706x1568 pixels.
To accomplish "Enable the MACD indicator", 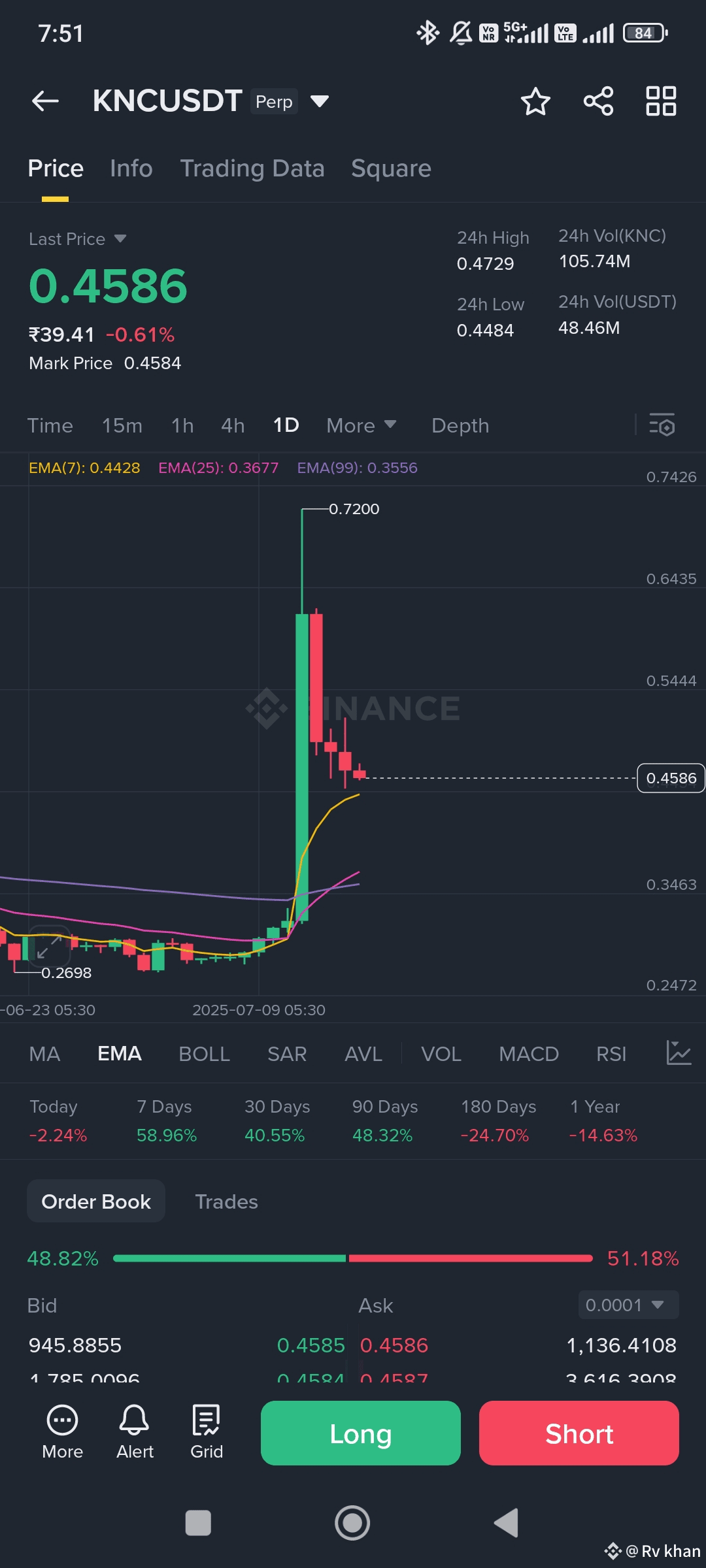I will tap(528, 1054).
